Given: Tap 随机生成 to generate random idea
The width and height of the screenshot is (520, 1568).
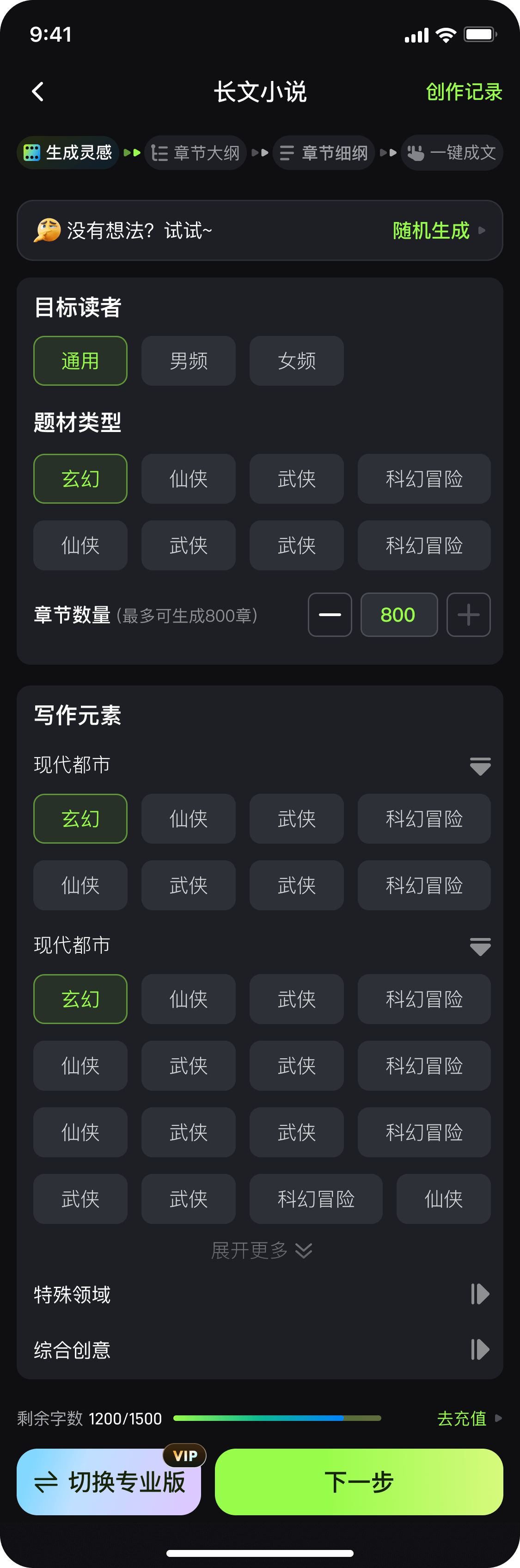Looking at the screenshot, I should pyautogui.click(x=438, y=231).
